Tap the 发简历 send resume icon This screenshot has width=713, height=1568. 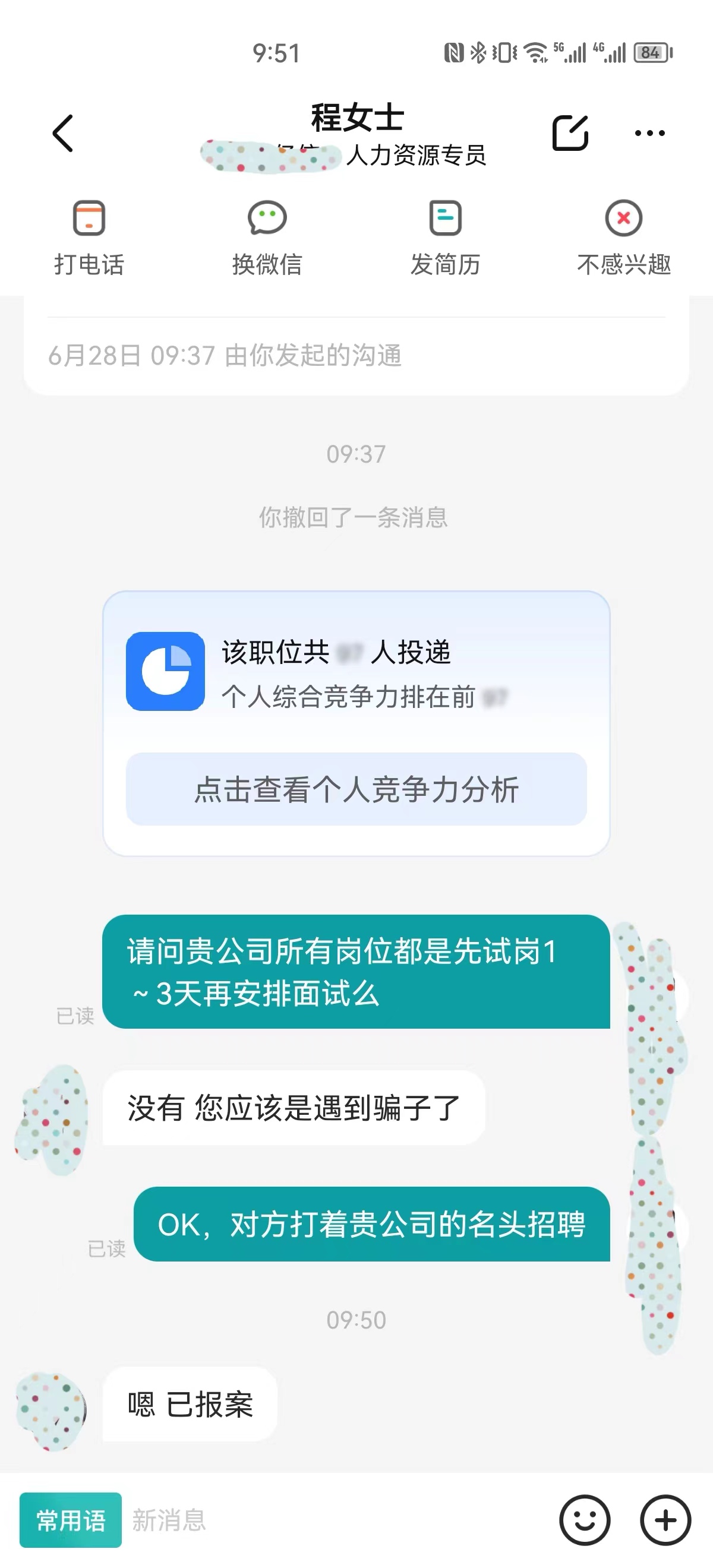coord(444,219)
